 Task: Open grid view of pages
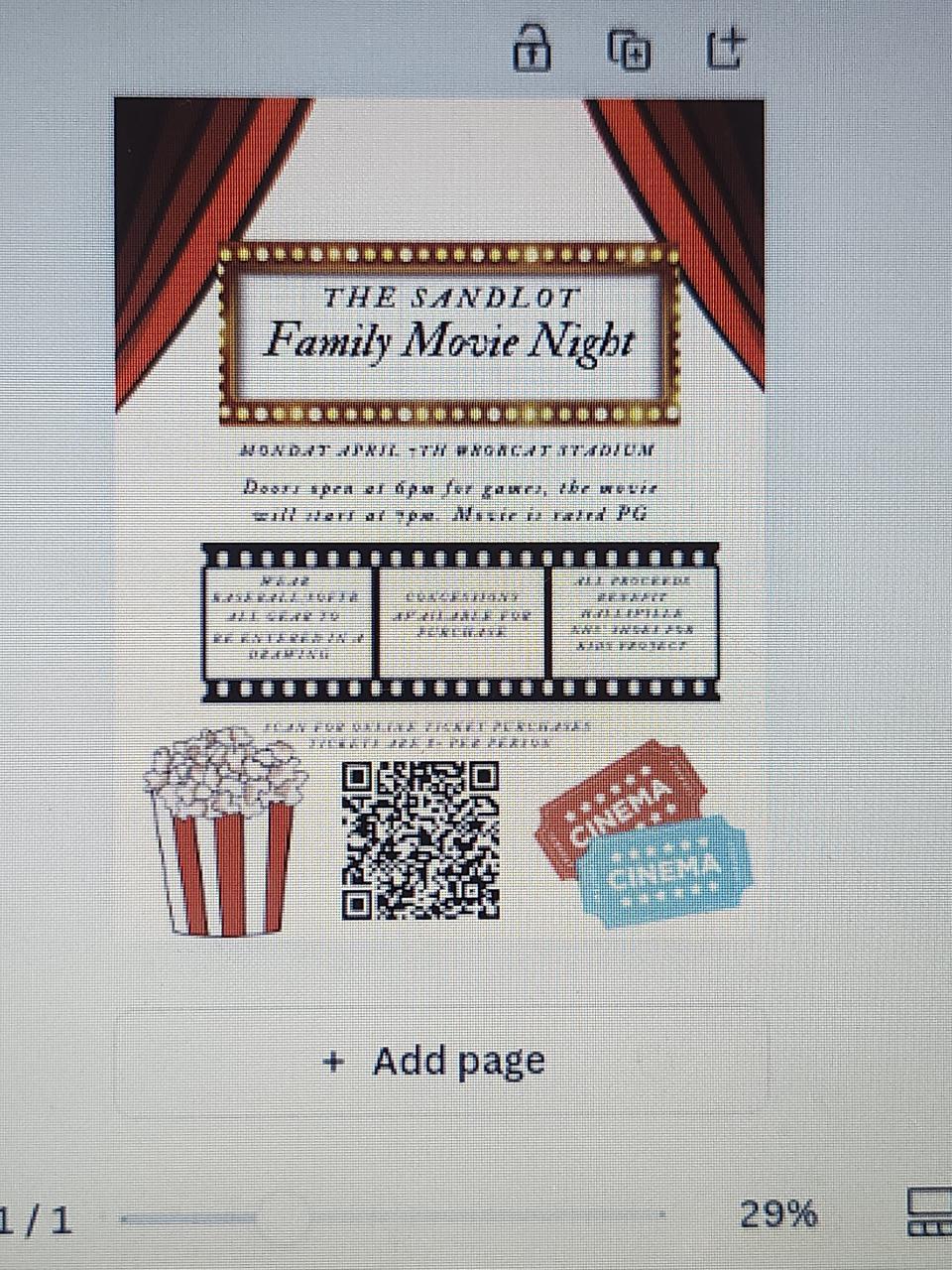point(929,1214)
